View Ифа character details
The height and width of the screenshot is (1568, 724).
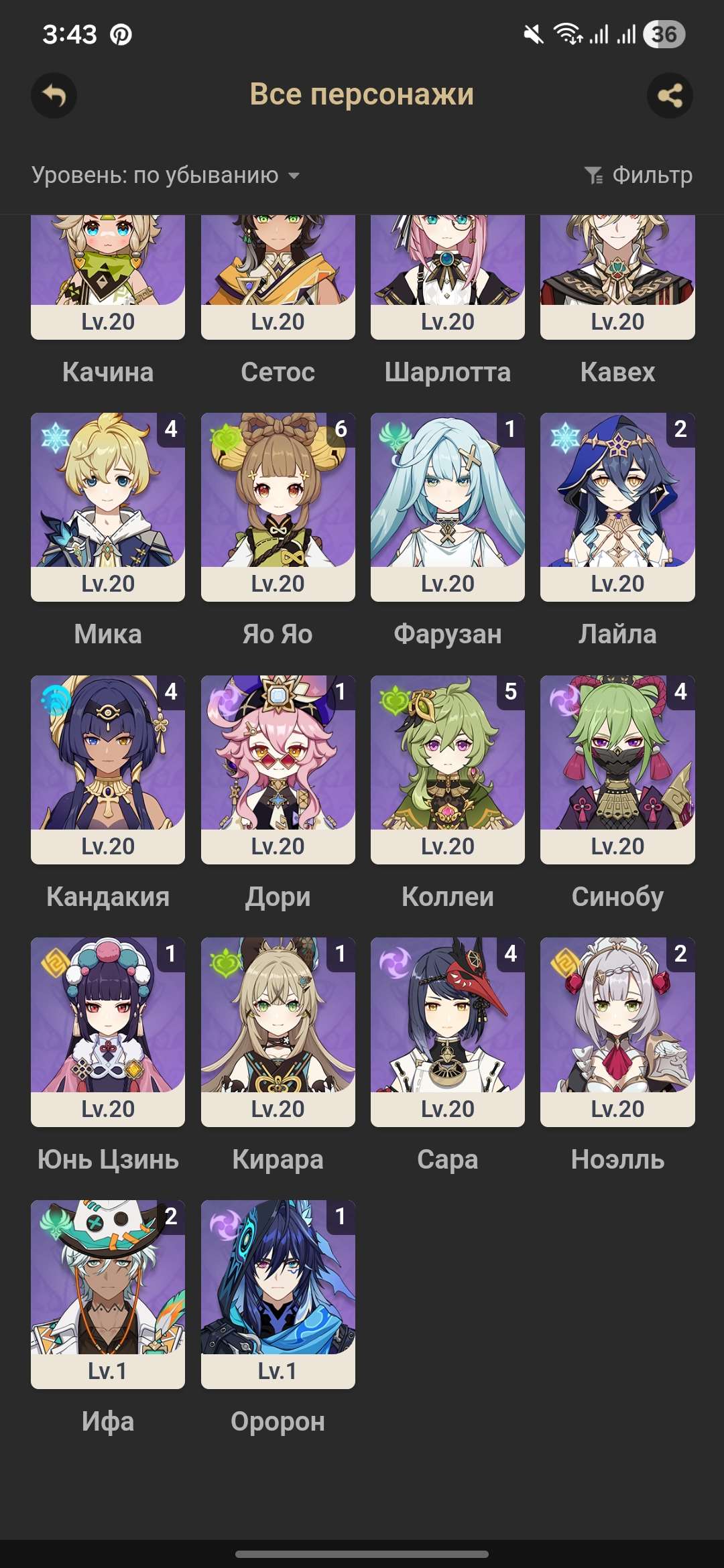pos(108,1293)
